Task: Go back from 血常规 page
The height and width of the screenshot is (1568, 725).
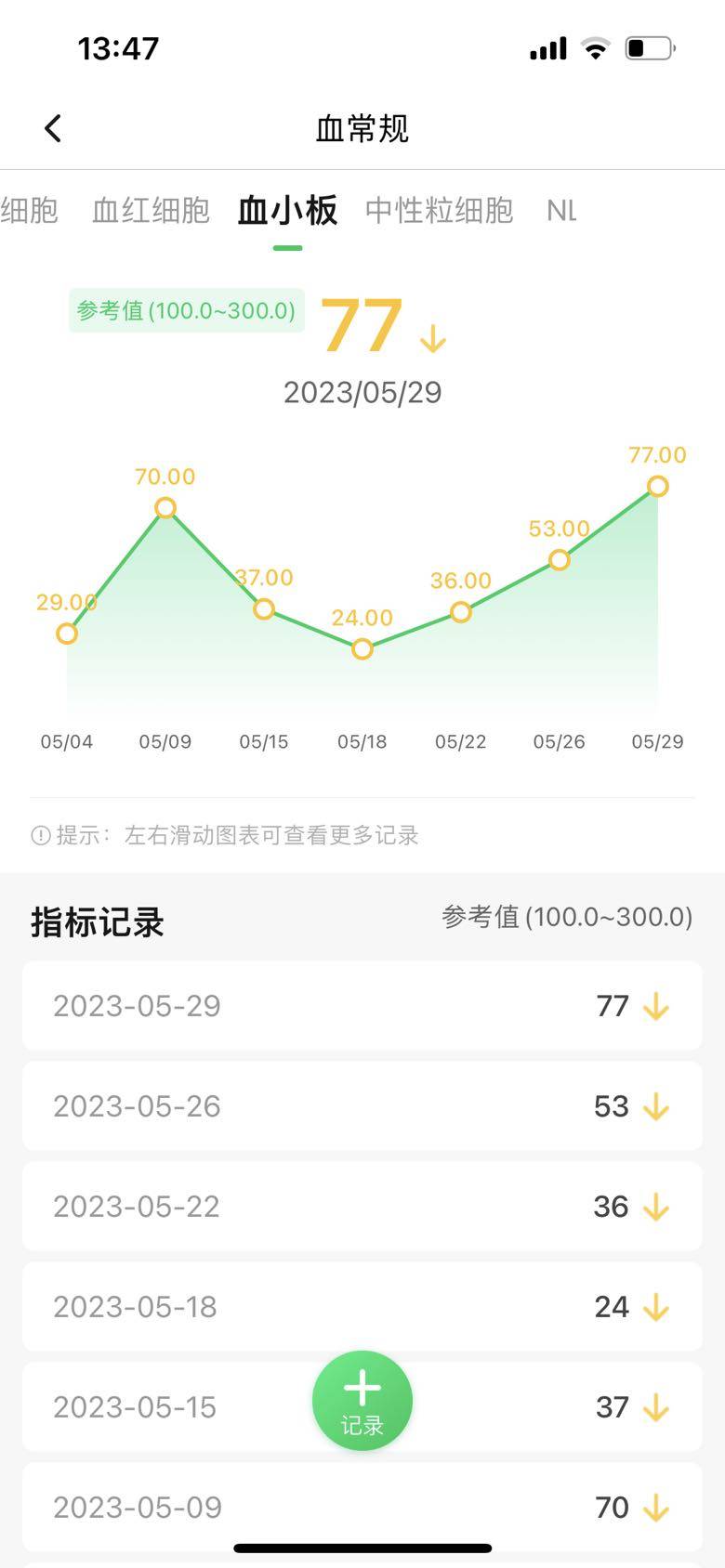Action: tap(53, 128)
